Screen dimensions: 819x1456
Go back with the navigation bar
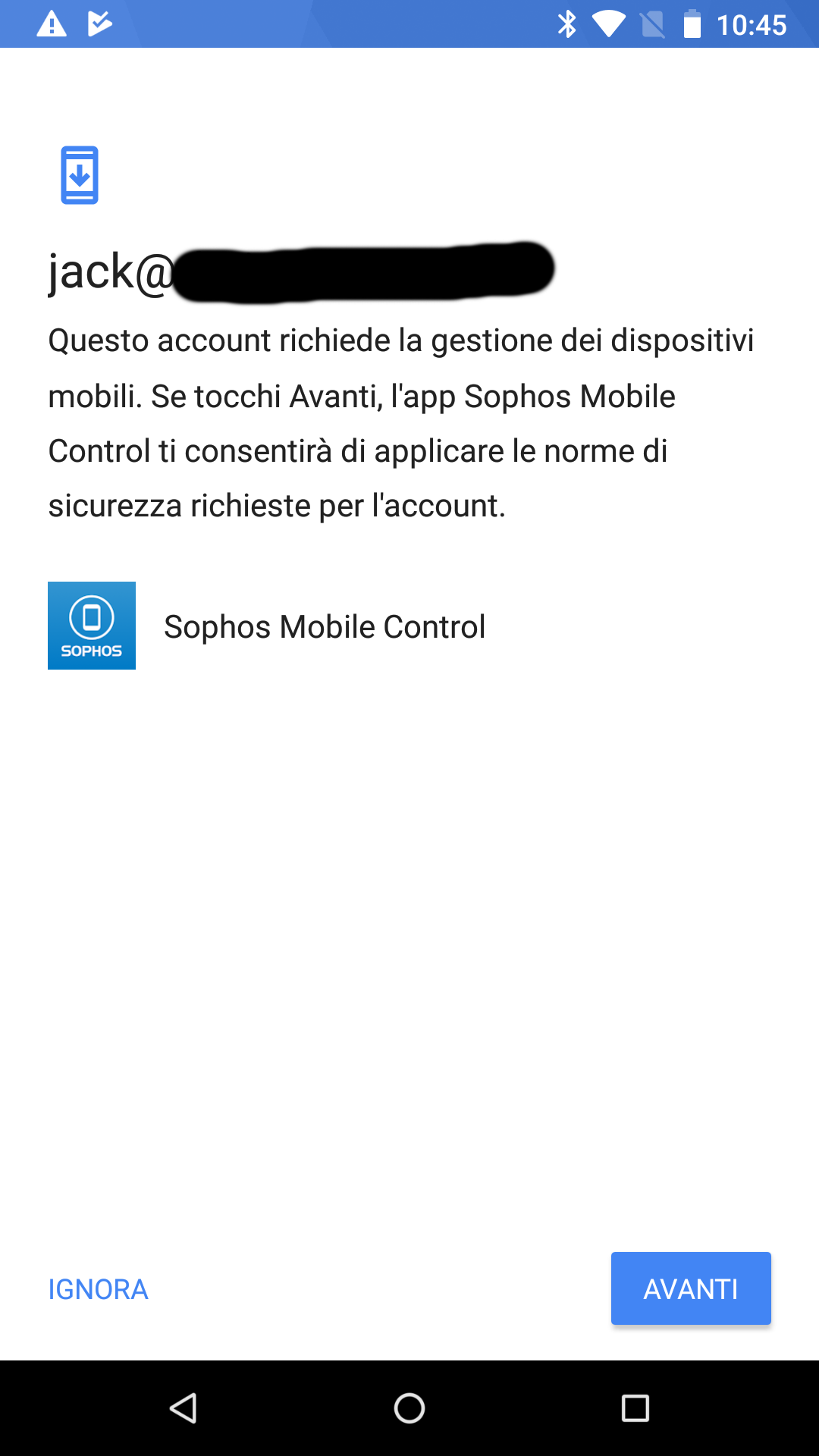(x=184, y=1408)
